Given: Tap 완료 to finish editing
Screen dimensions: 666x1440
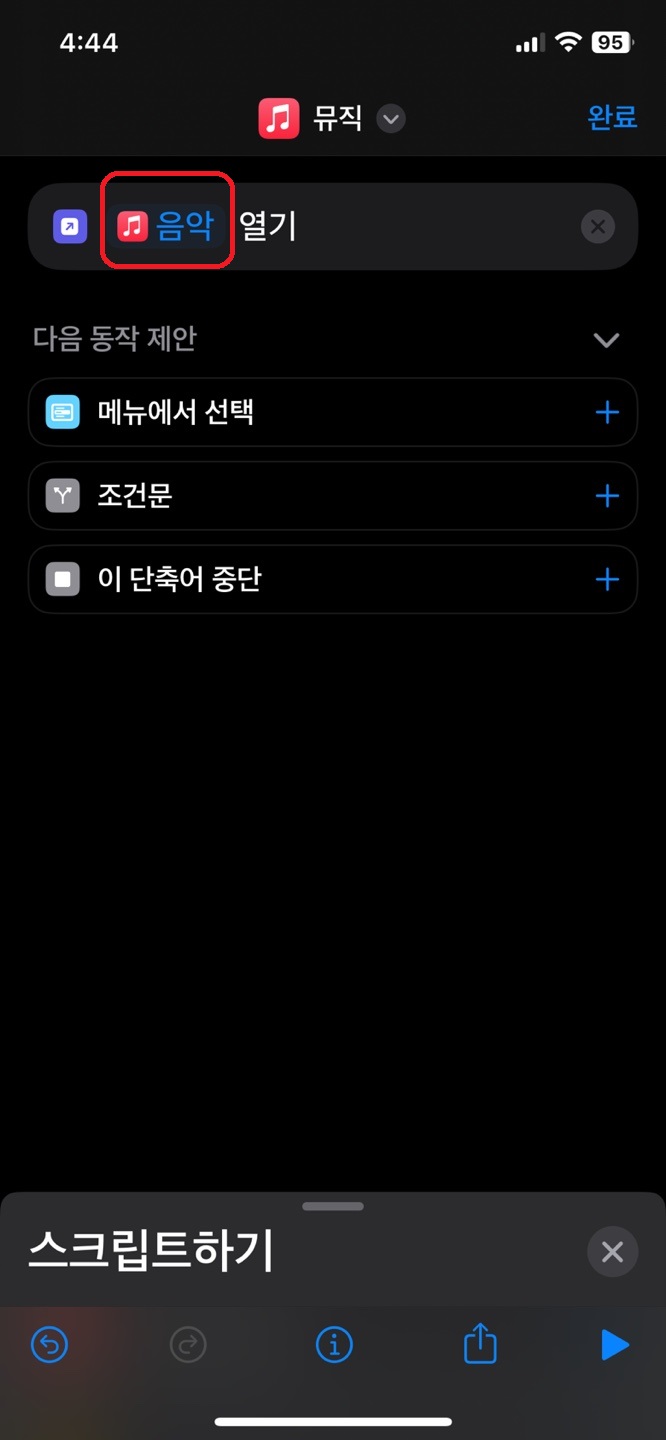Looking at the screenshot, I should (612, 118).
